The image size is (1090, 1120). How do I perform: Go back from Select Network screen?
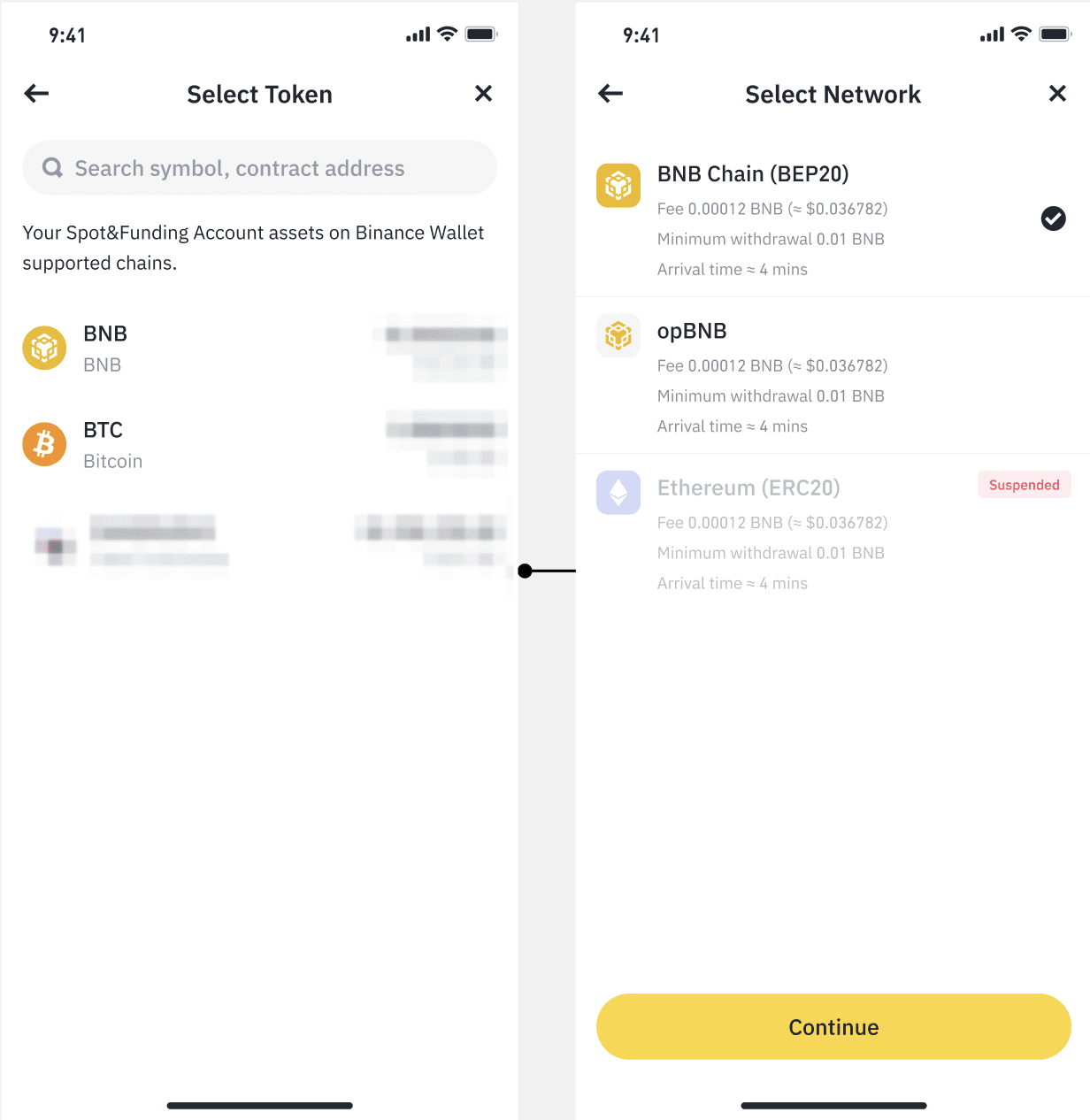tap(610, 94)
